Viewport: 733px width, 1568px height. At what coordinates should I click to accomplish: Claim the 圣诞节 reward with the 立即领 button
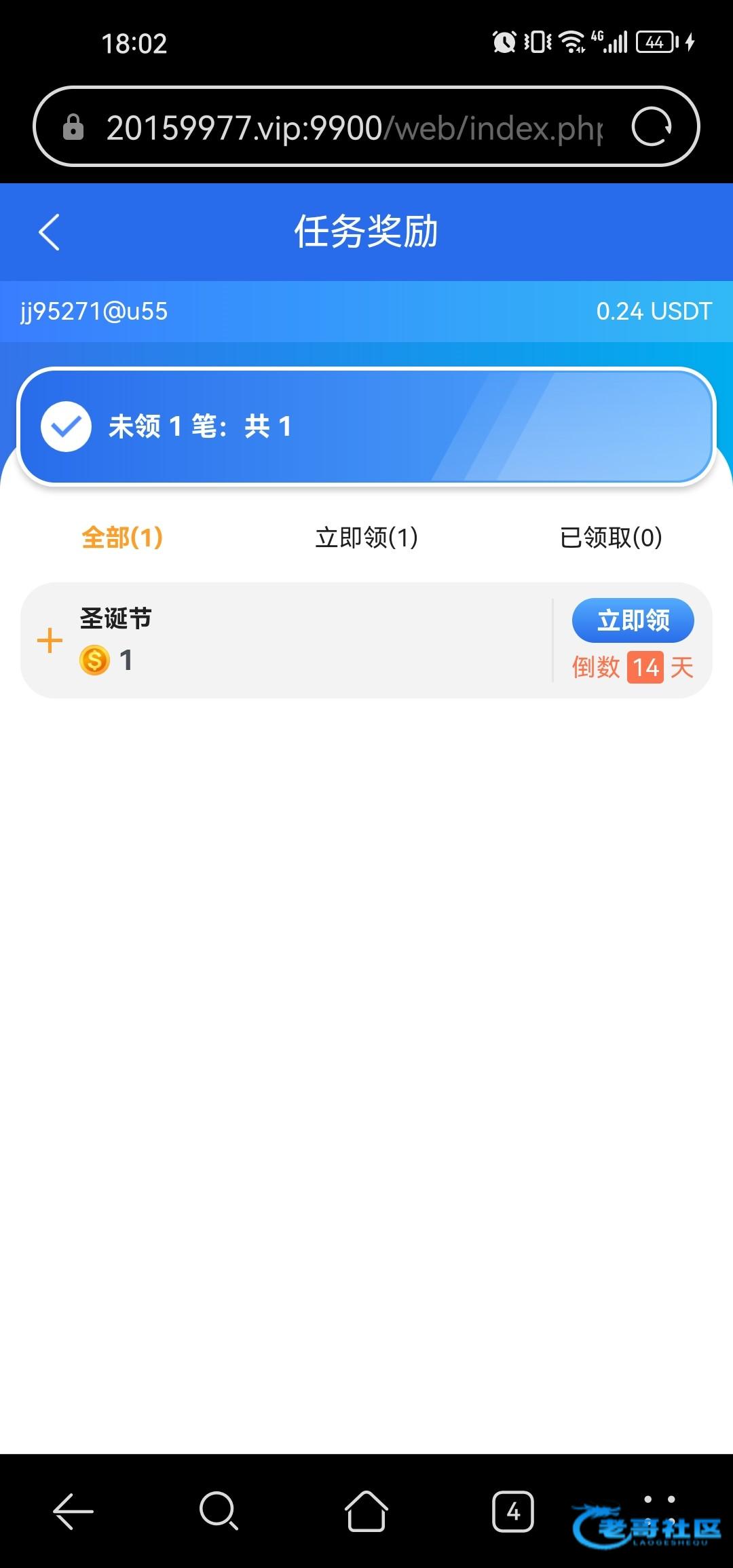pos(633,620)
